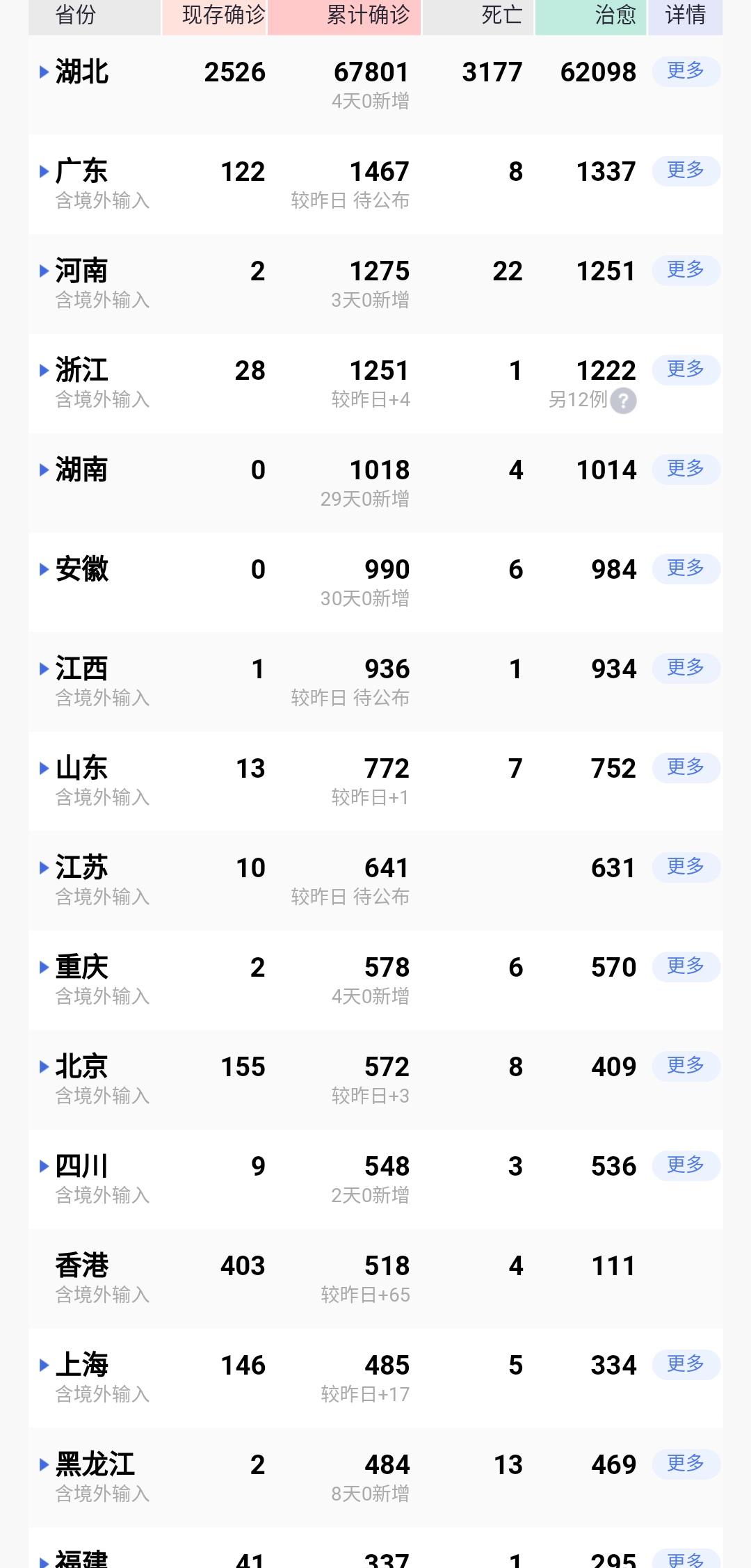This screenshot has height=1568, width=751.
Task: View 更多 for 上海
Action: [x=686, y=1365]
